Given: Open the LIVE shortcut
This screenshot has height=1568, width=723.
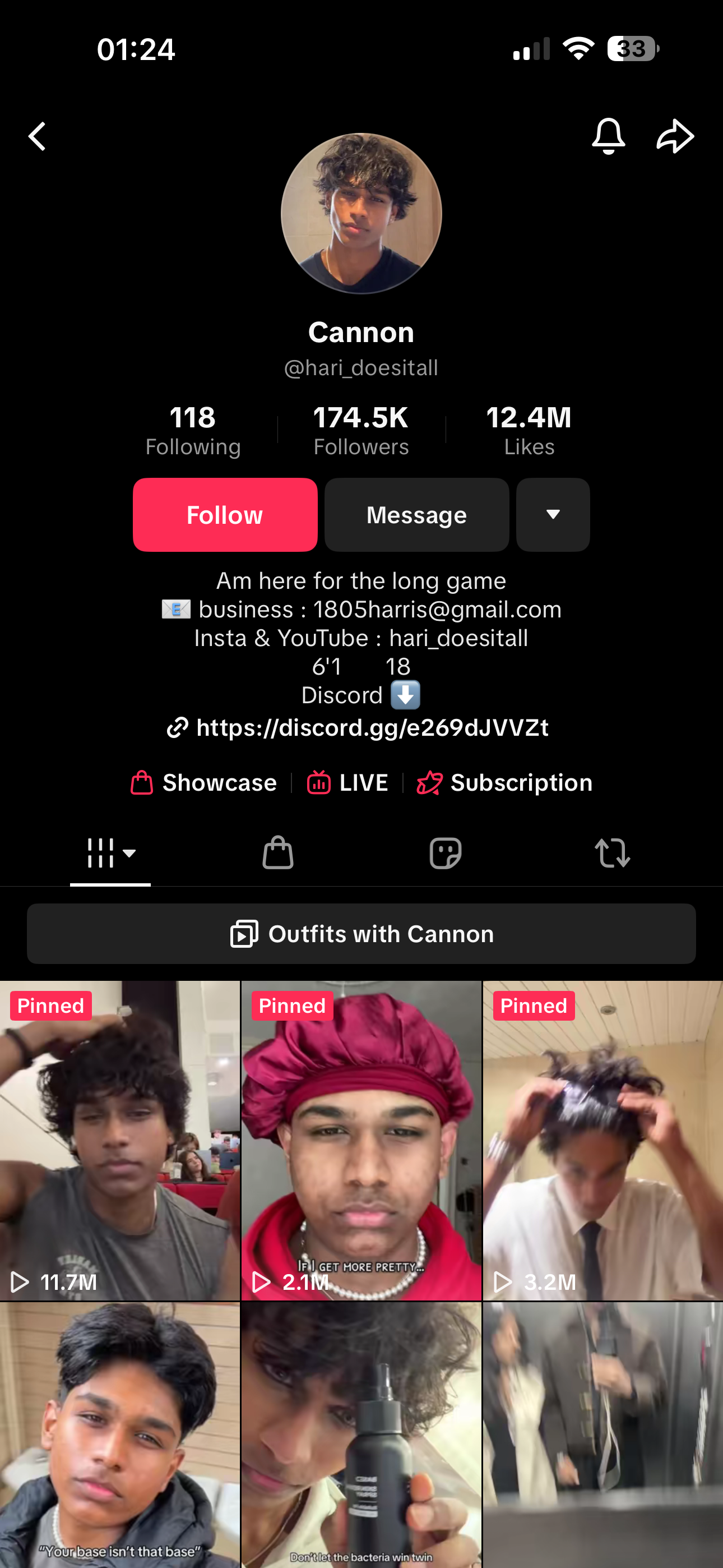Looking at the screenshot, I should [348, 783].
